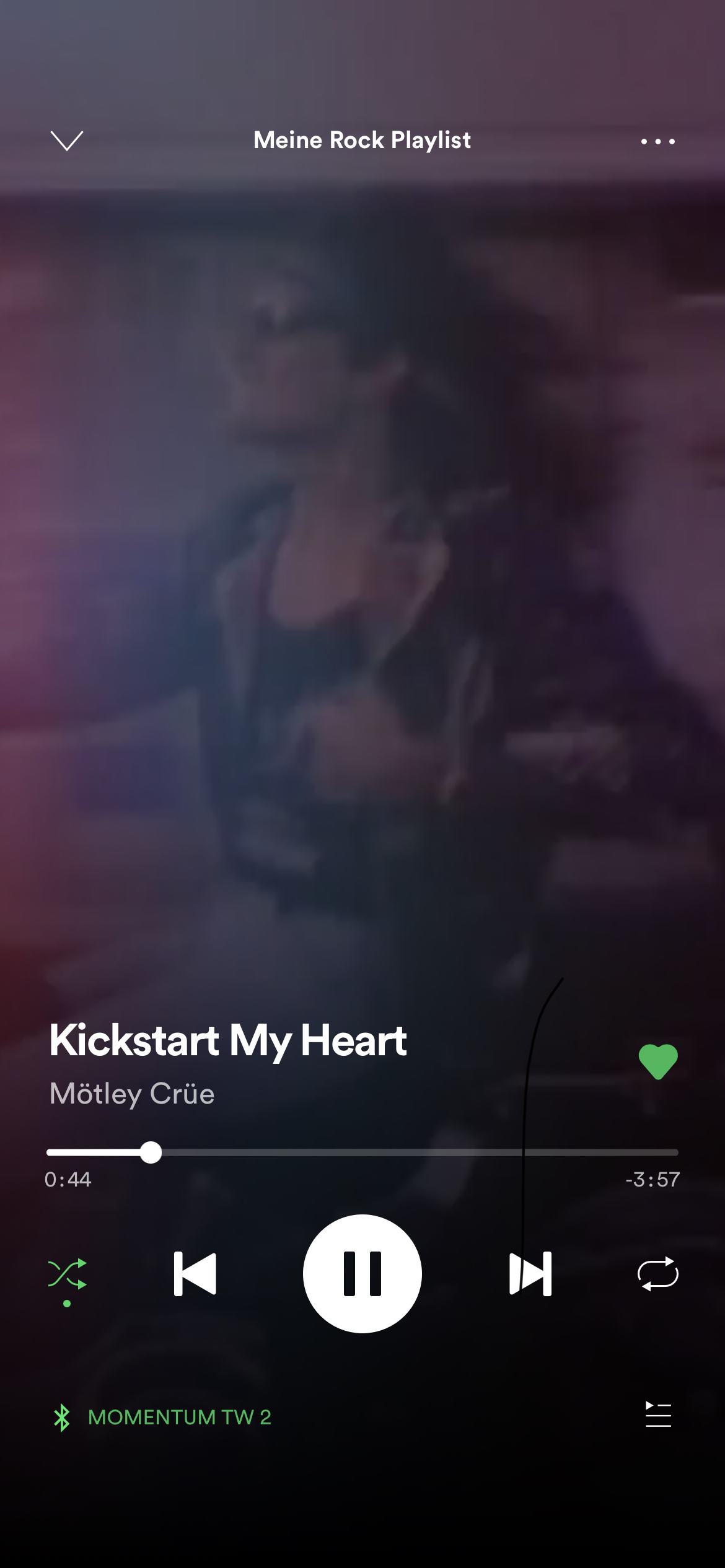725x1568 pixels.
Task: Skip to the next track
Action: pyautogui.click(x=530, y=1273)
